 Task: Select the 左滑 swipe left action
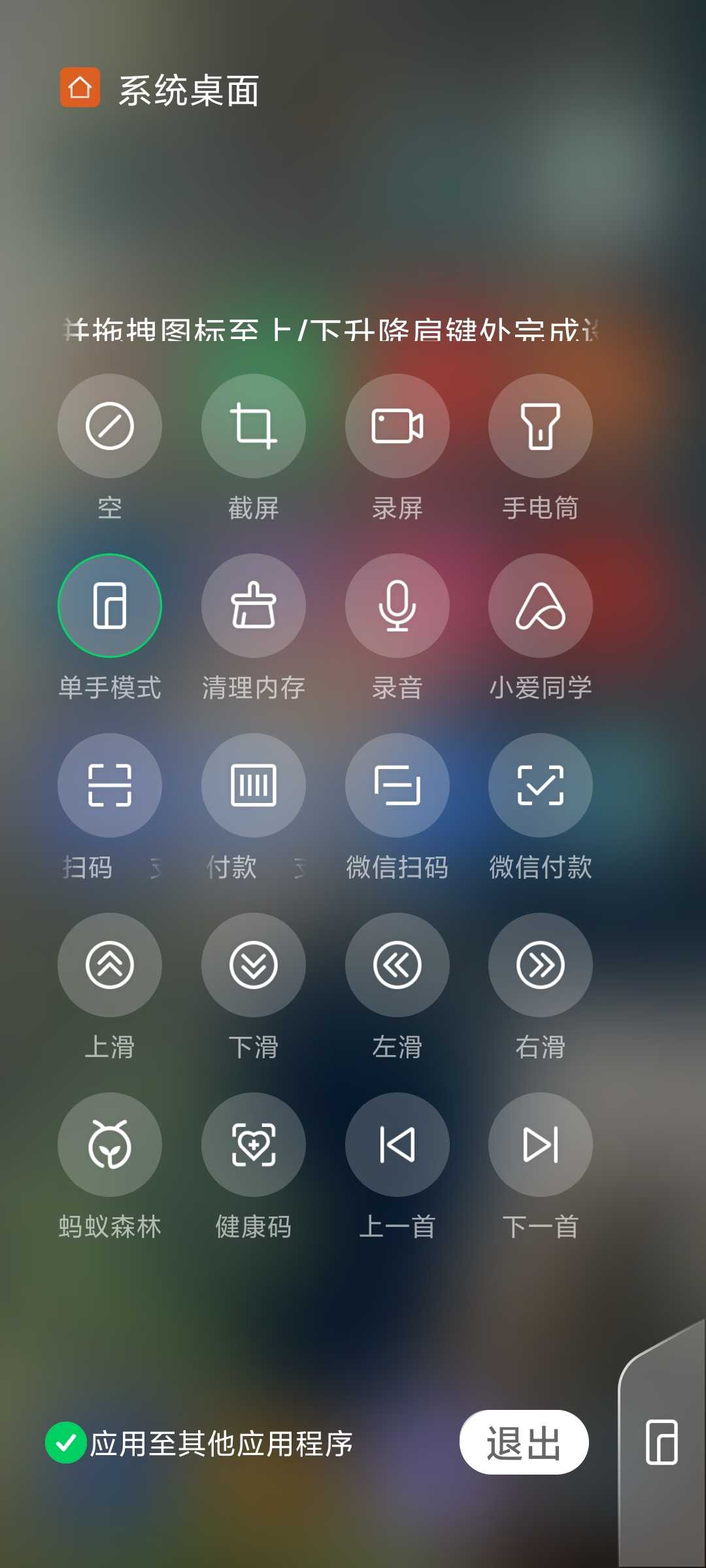click(x=397, y=965)
